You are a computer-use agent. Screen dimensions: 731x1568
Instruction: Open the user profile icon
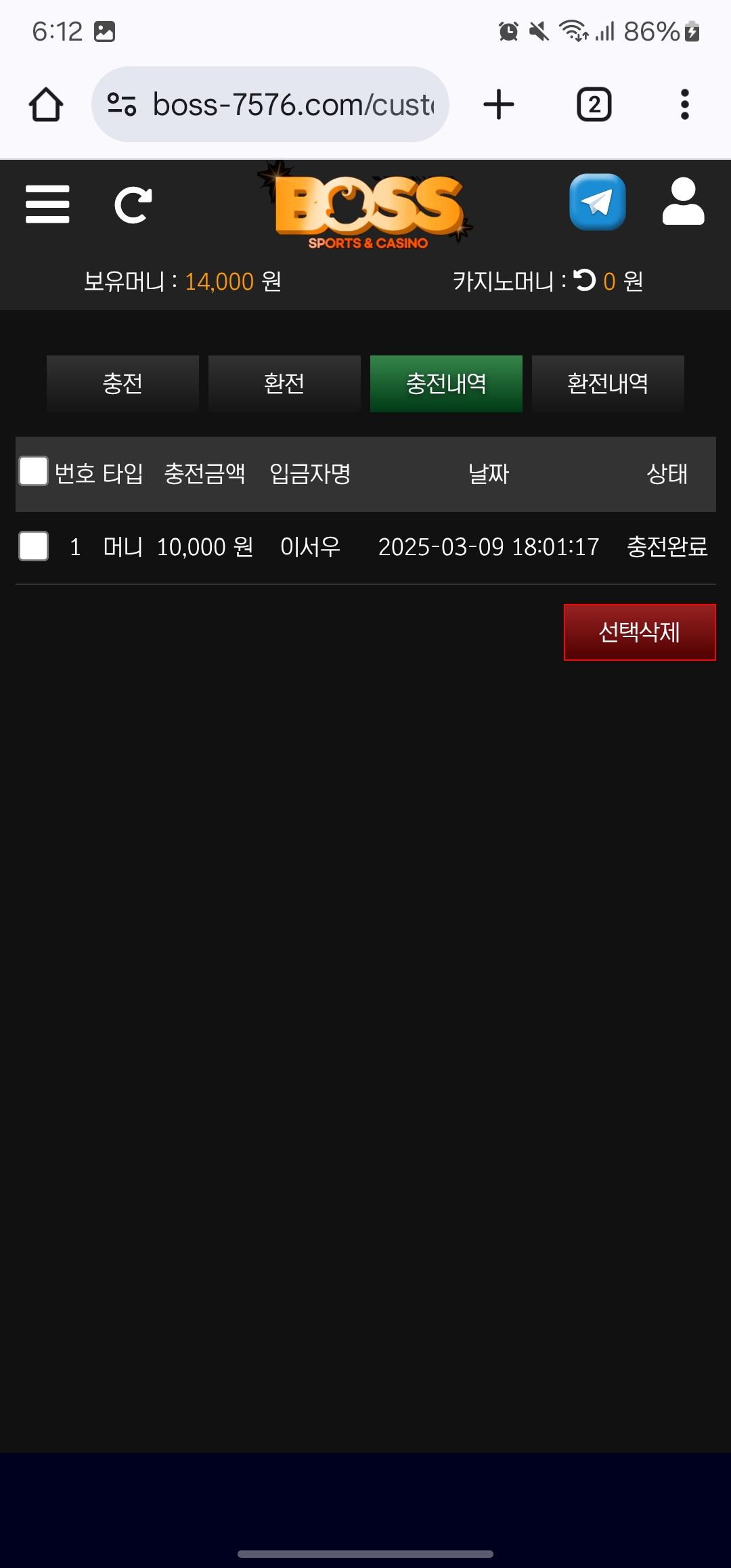683,202
